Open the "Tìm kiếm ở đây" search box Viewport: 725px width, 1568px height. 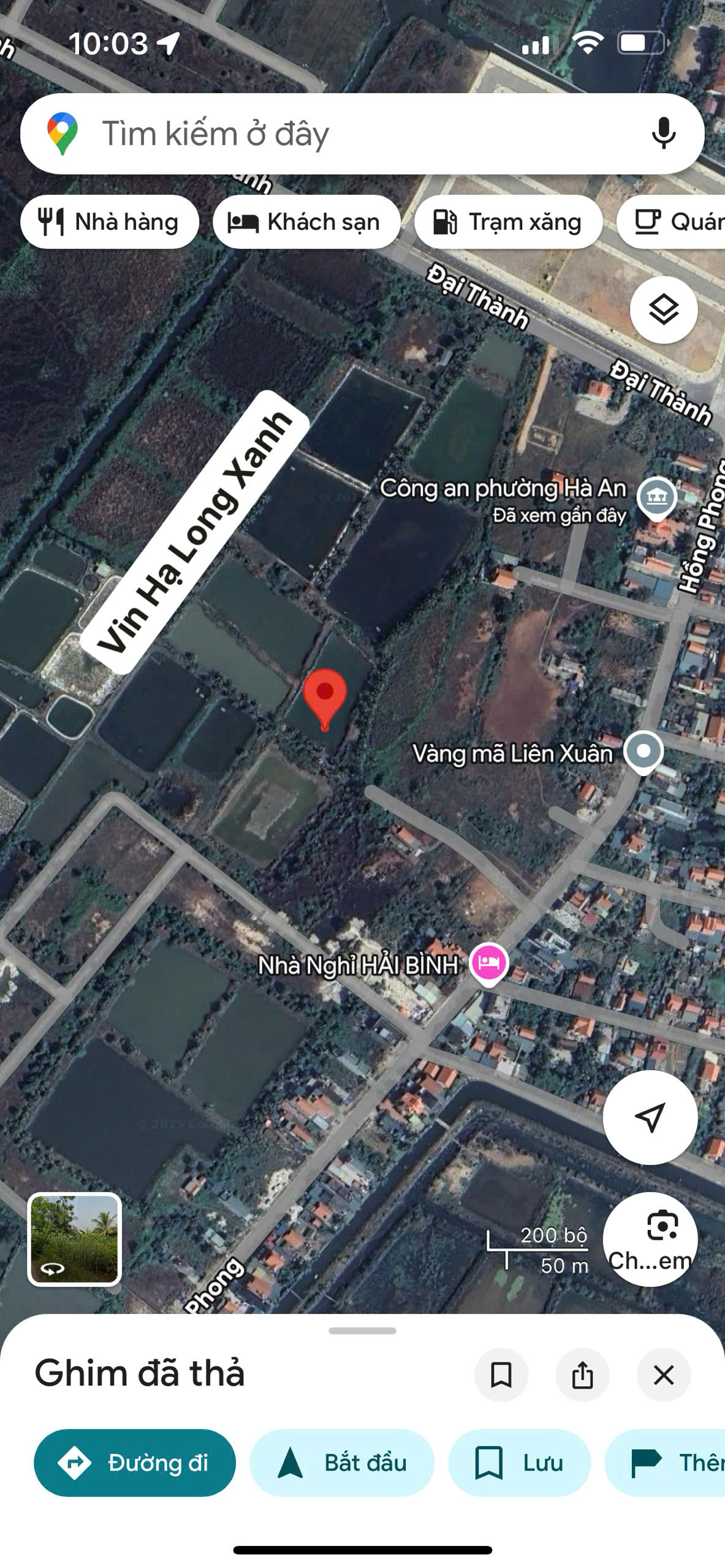click(343, 134)
